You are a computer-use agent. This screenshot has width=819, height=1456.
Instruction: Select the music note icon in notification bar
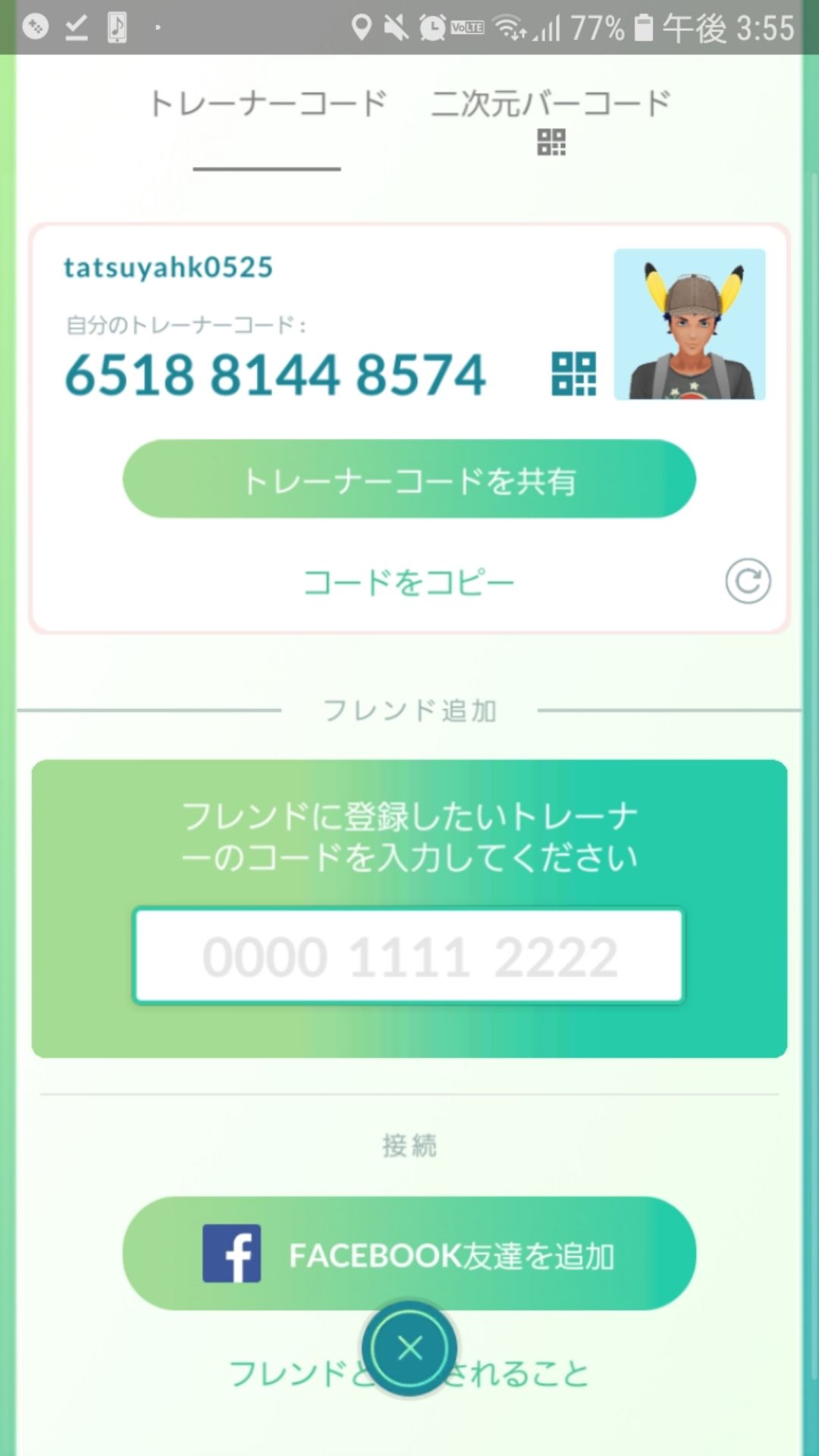[118, 28]
